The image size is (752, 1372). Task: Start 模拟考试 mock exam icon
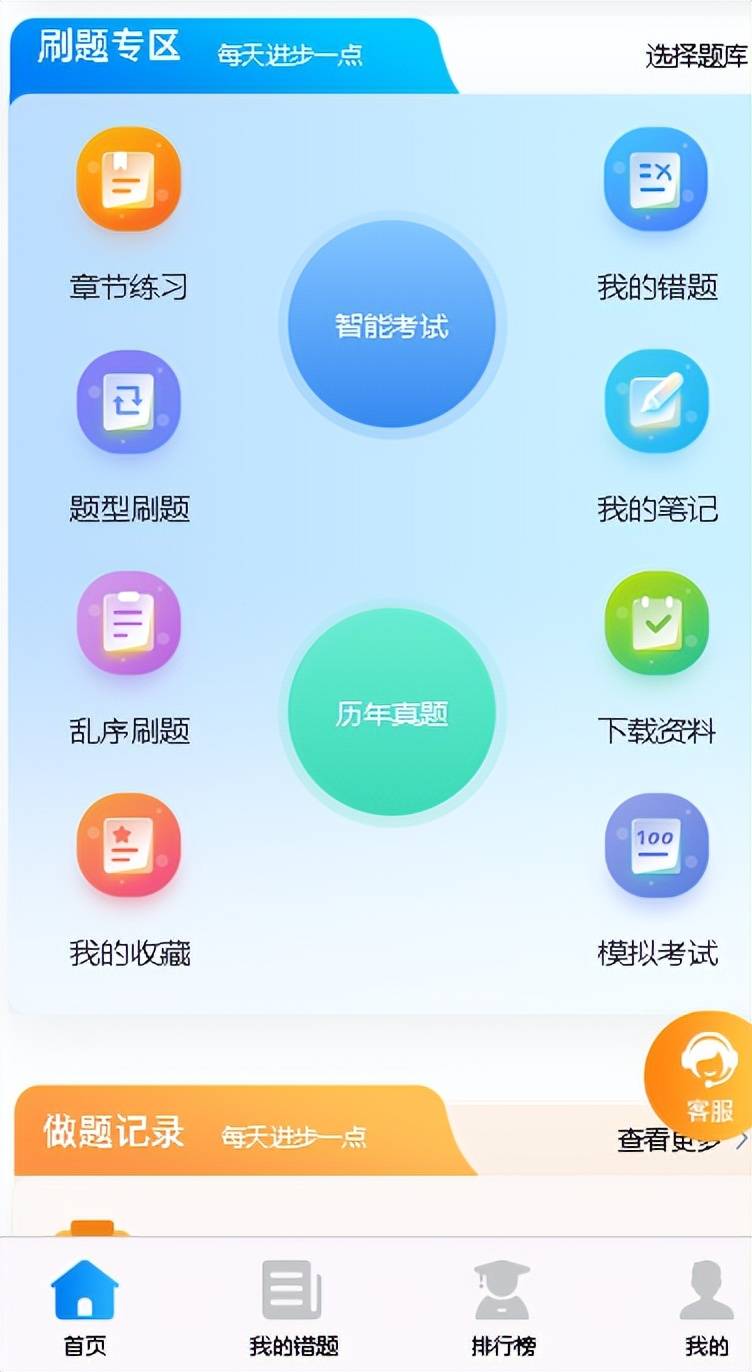pyautogui.click(x=658, y=845)
